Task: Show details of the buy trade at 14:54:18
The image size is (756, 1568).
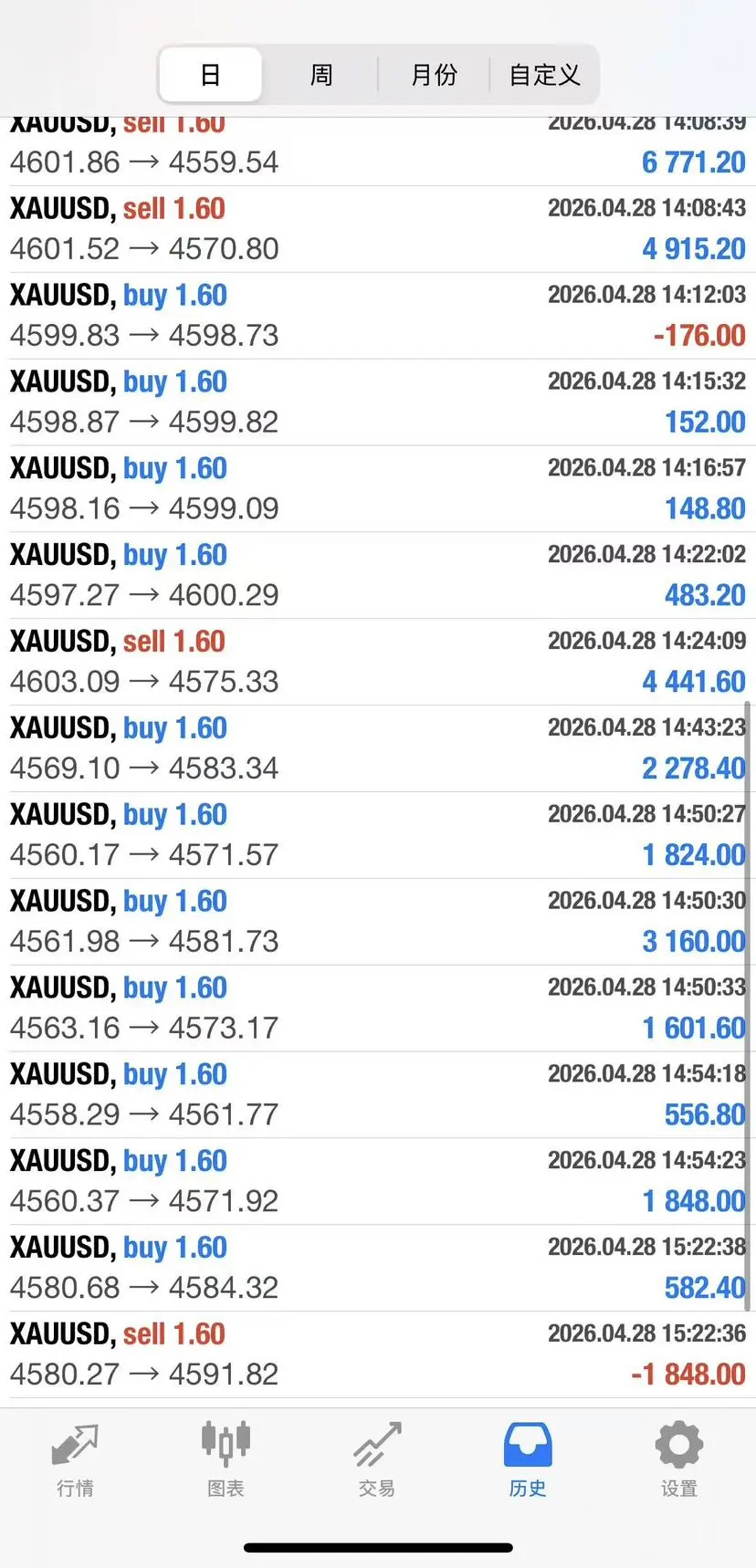Action: pos(378,1094)
